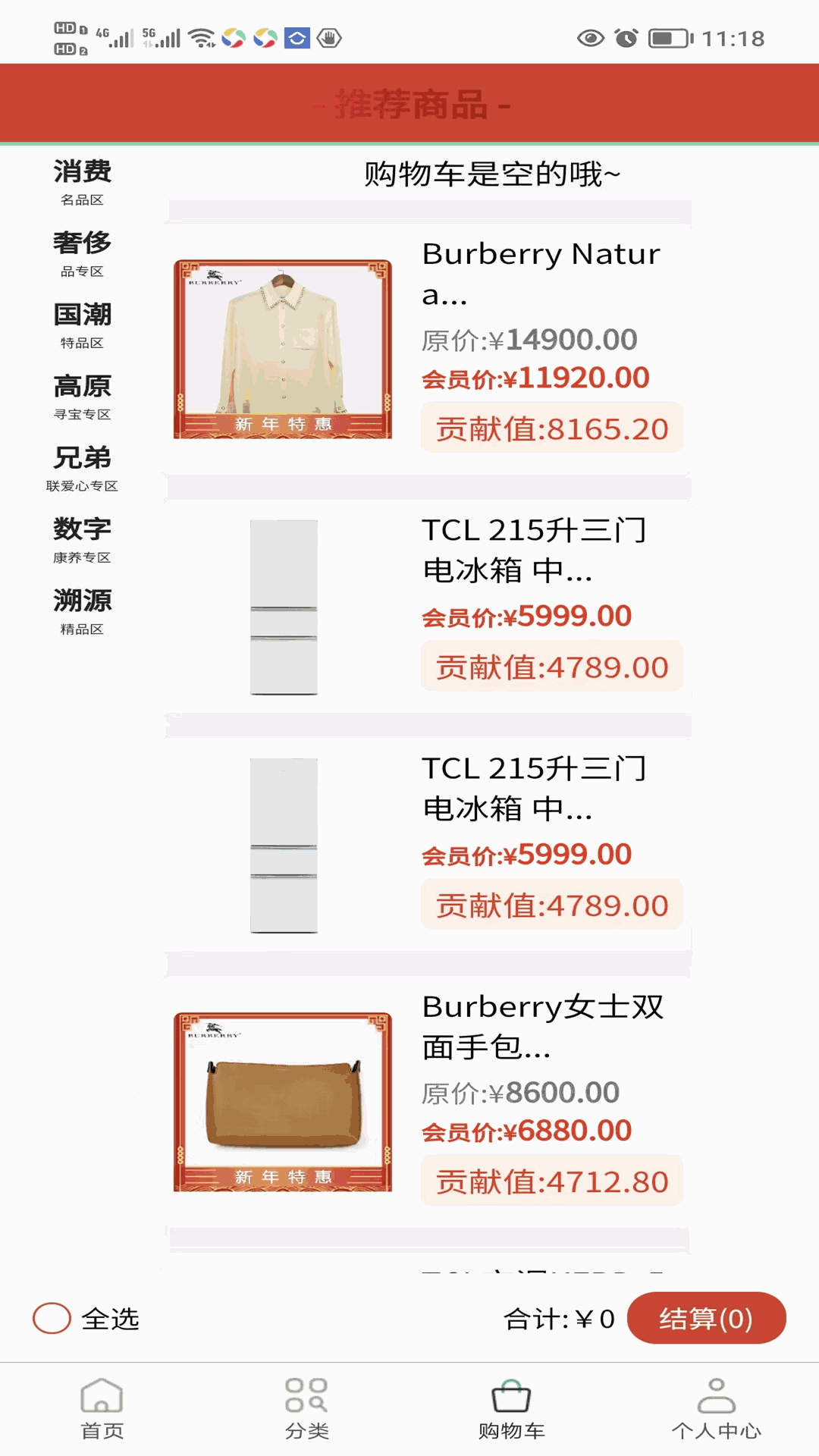Go to the 国潮特品区 section
This screenshot has height=1456, width=819.
coord(82,325)
